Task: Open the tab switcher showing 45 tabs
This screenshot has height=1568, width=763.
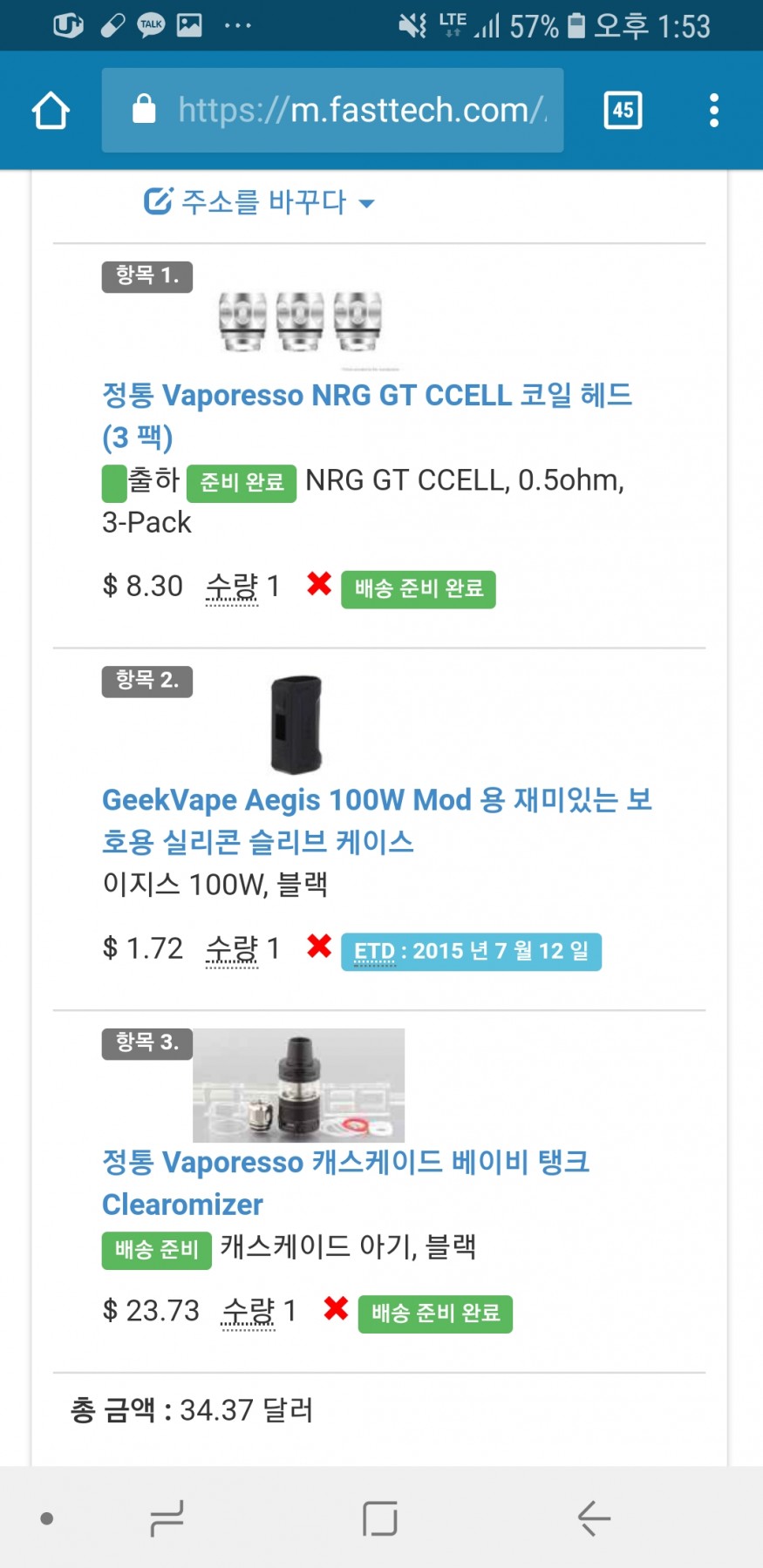Action: 623,111
